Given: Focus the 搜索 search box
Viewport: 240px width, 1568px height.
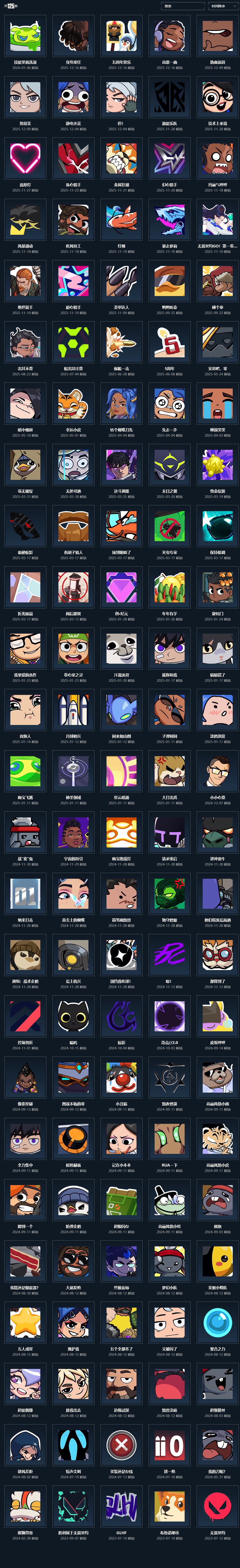Looking at the screenshot, I should (x=182, y=6).
